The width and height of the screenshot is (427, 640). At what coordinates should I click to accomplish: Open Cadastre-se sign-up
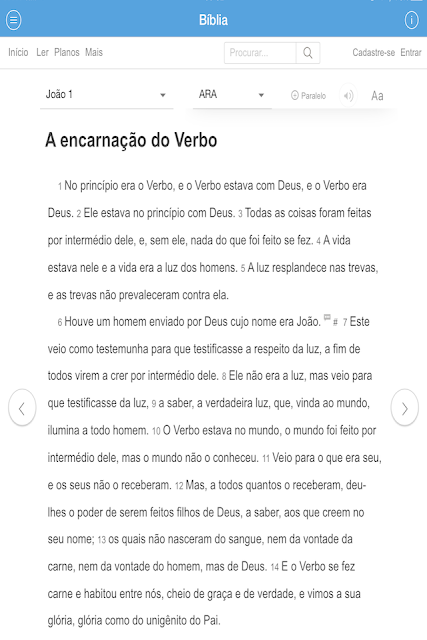point(374,53)
